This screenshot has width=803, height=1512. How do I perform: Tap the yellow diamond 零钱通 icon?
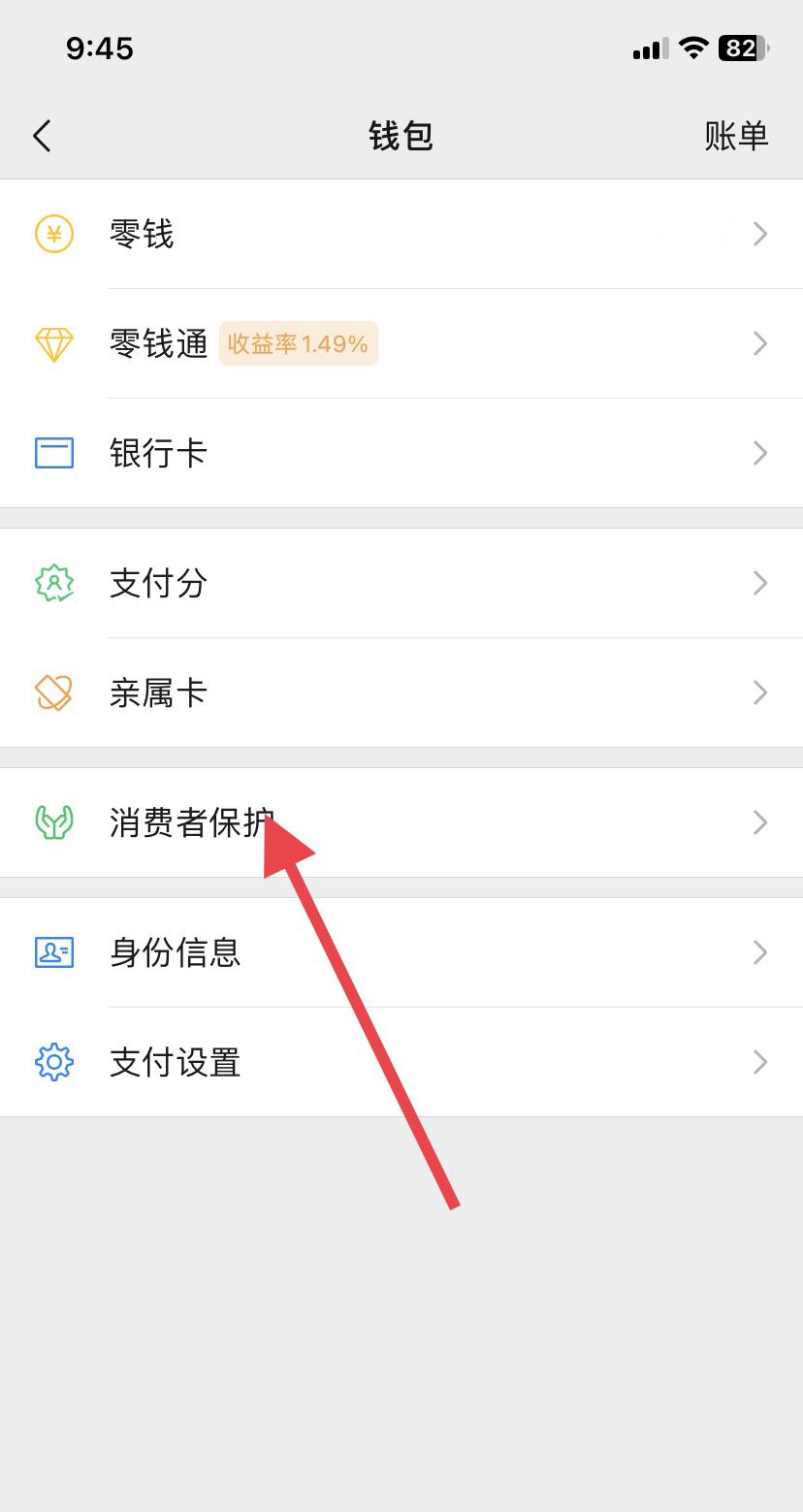(55, 343)
